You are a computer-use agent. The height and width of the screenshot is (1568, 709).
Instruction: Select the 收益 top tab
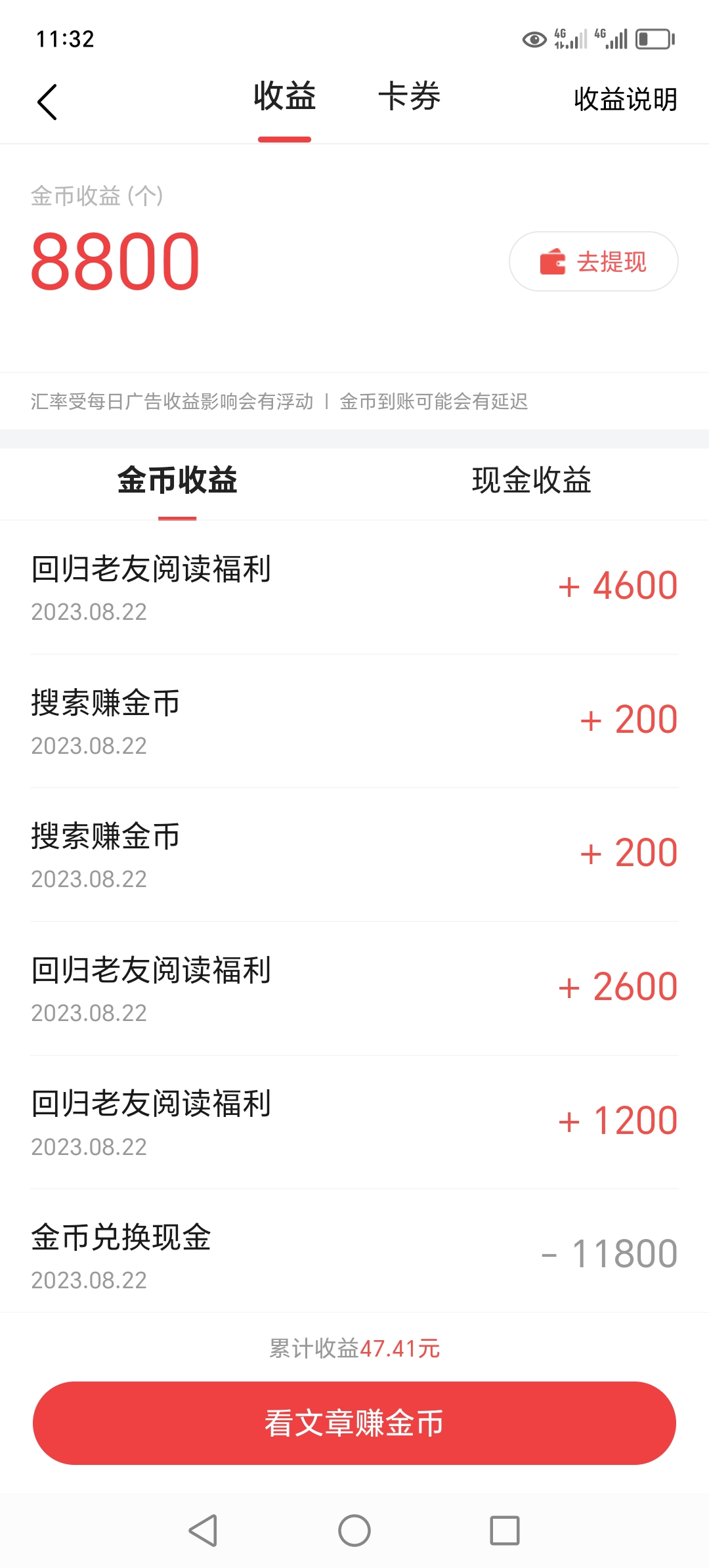[x=284, y=97]
